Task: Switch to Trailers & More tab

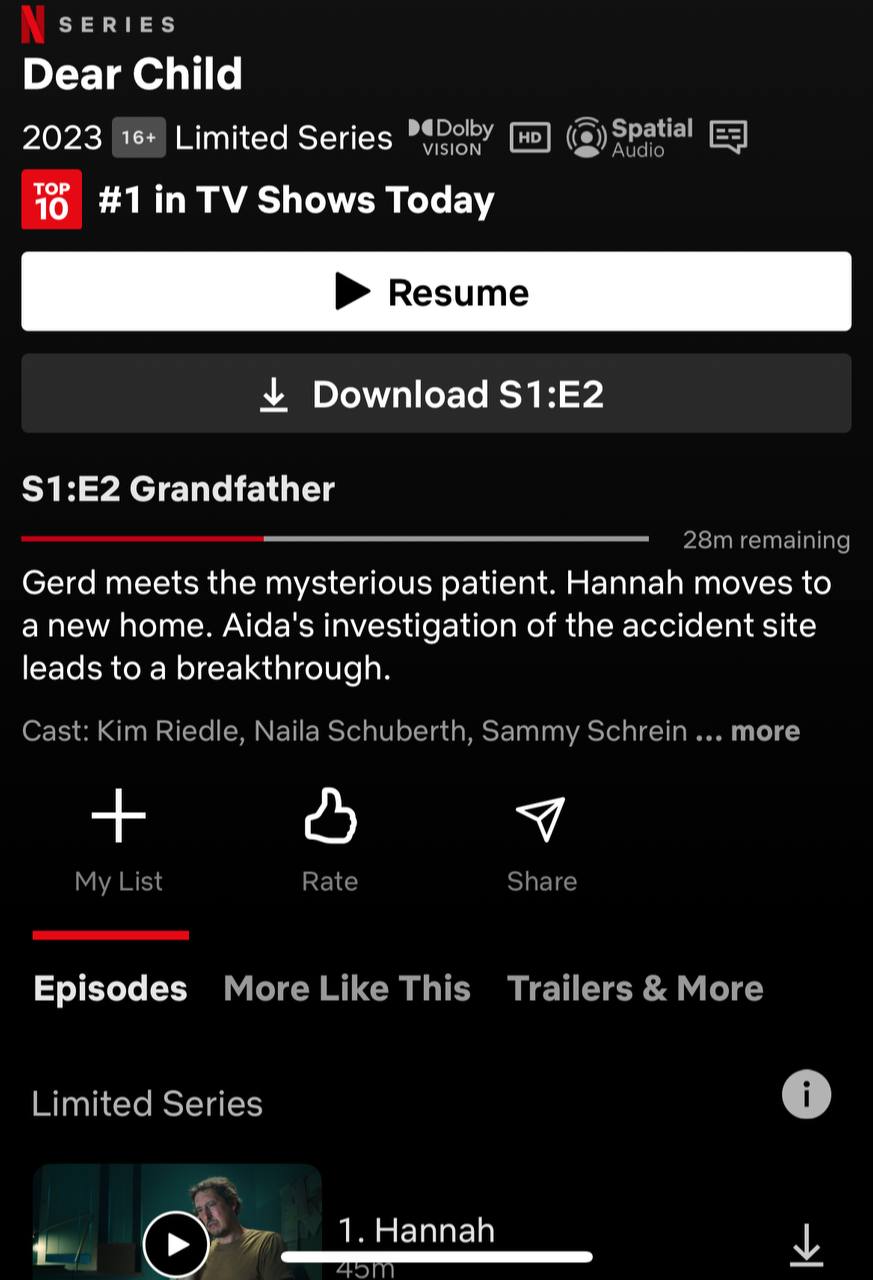Action: coord(635,988)
